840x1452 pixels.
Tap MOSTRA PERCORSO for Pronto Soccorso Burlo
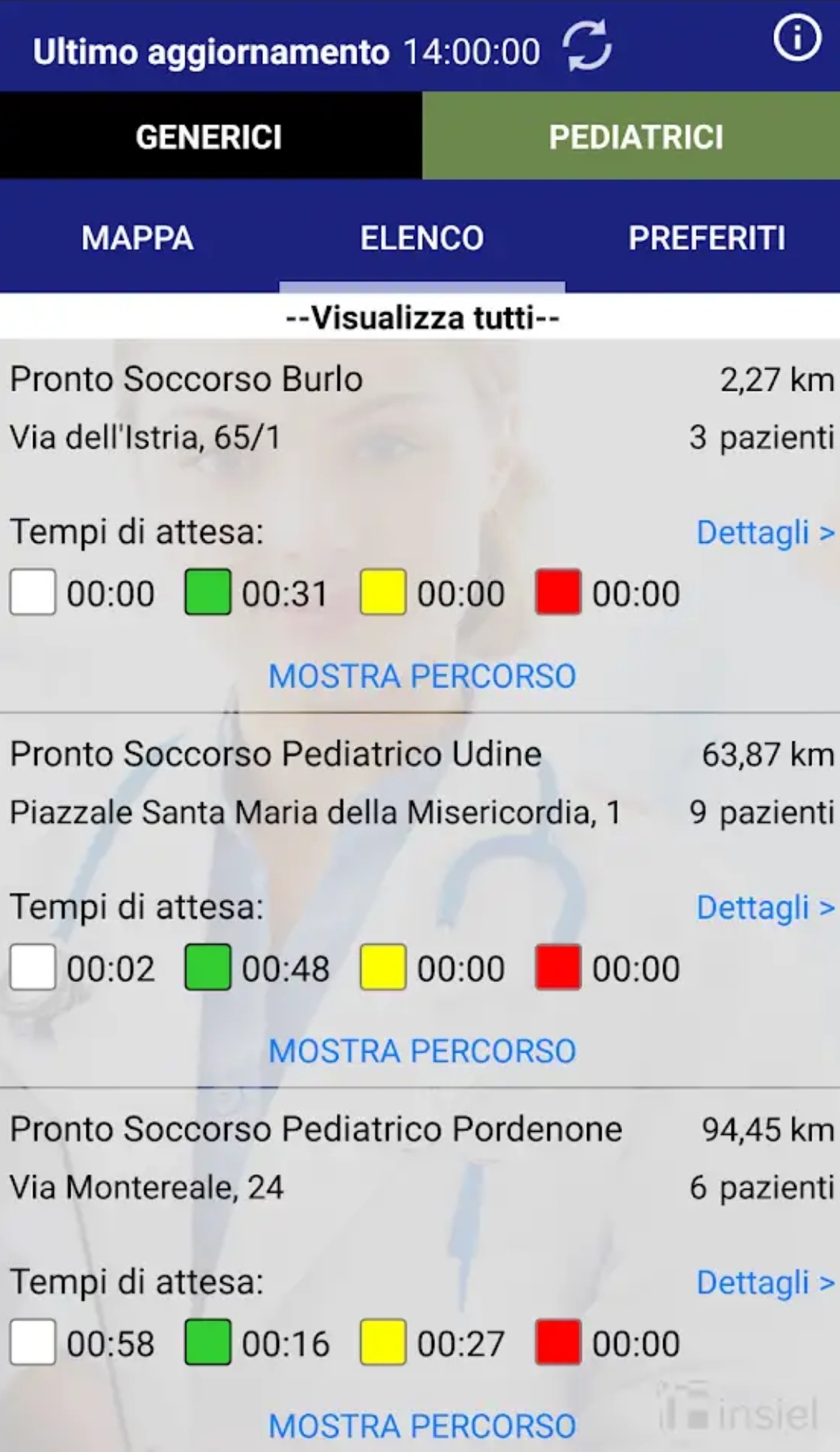point(422,676)
